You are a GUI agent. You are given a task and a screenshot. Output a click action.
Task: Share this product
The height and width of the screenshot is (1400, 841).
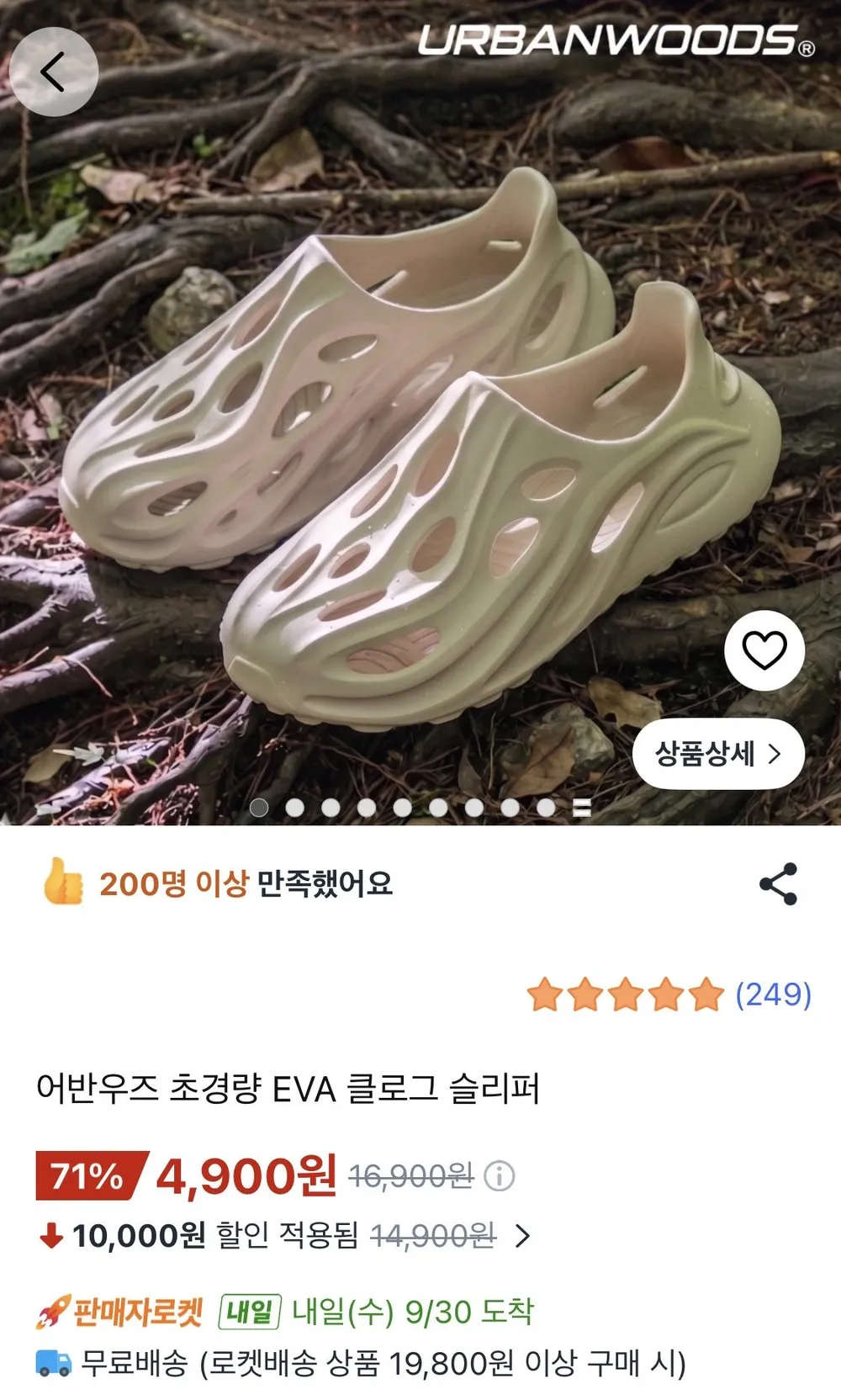pyautogui.click(x=778, y=884)
